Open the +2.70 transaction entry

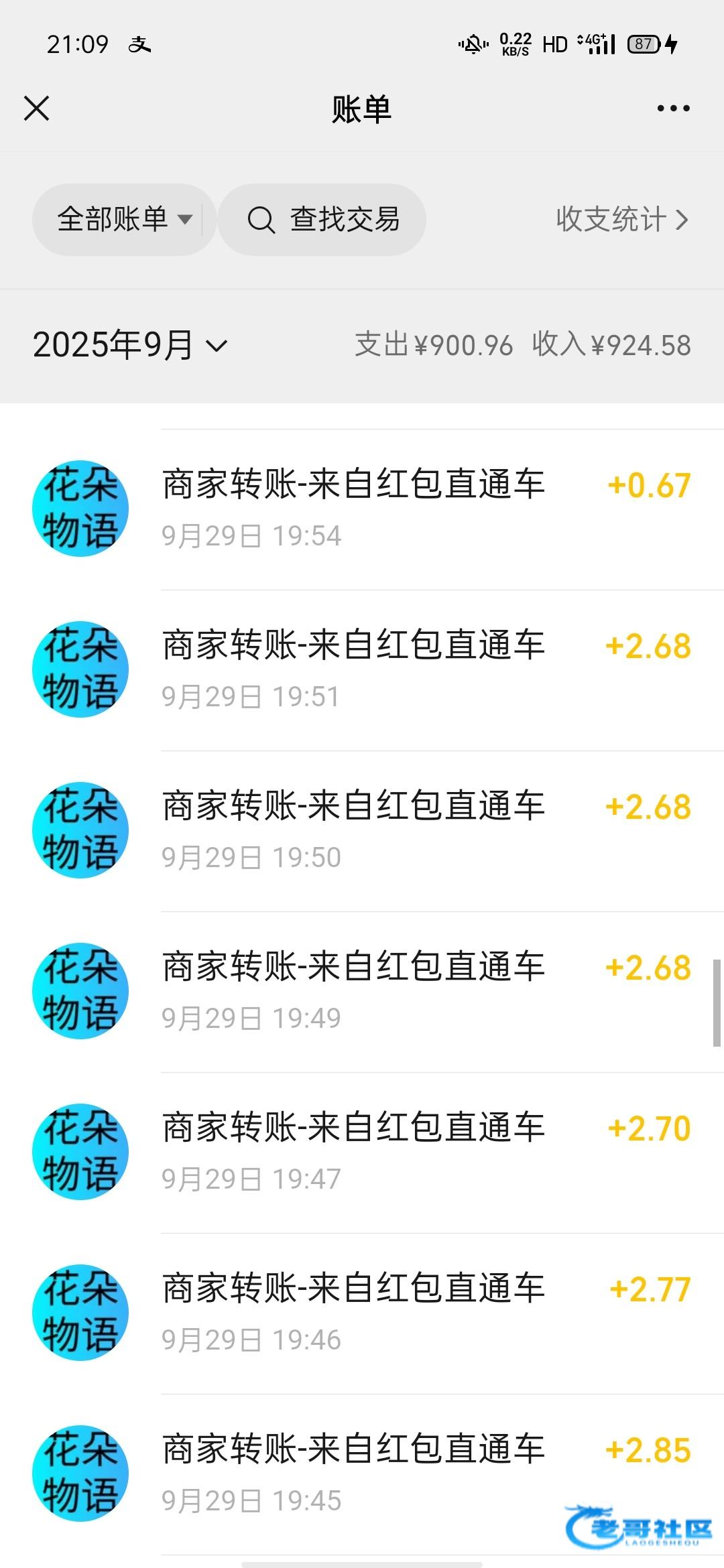pos(362,1153)
